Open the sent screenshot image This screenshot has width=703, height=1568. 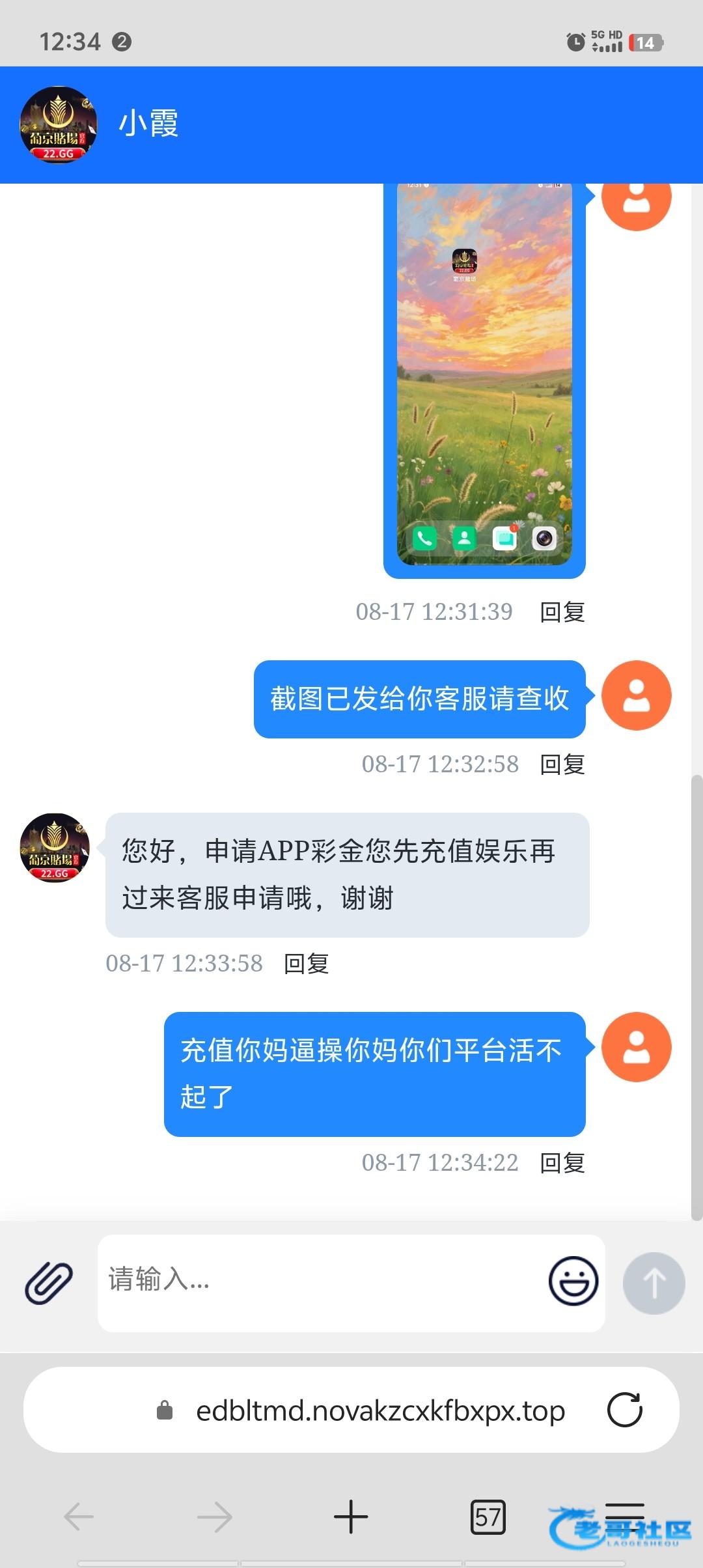[484, 378]
